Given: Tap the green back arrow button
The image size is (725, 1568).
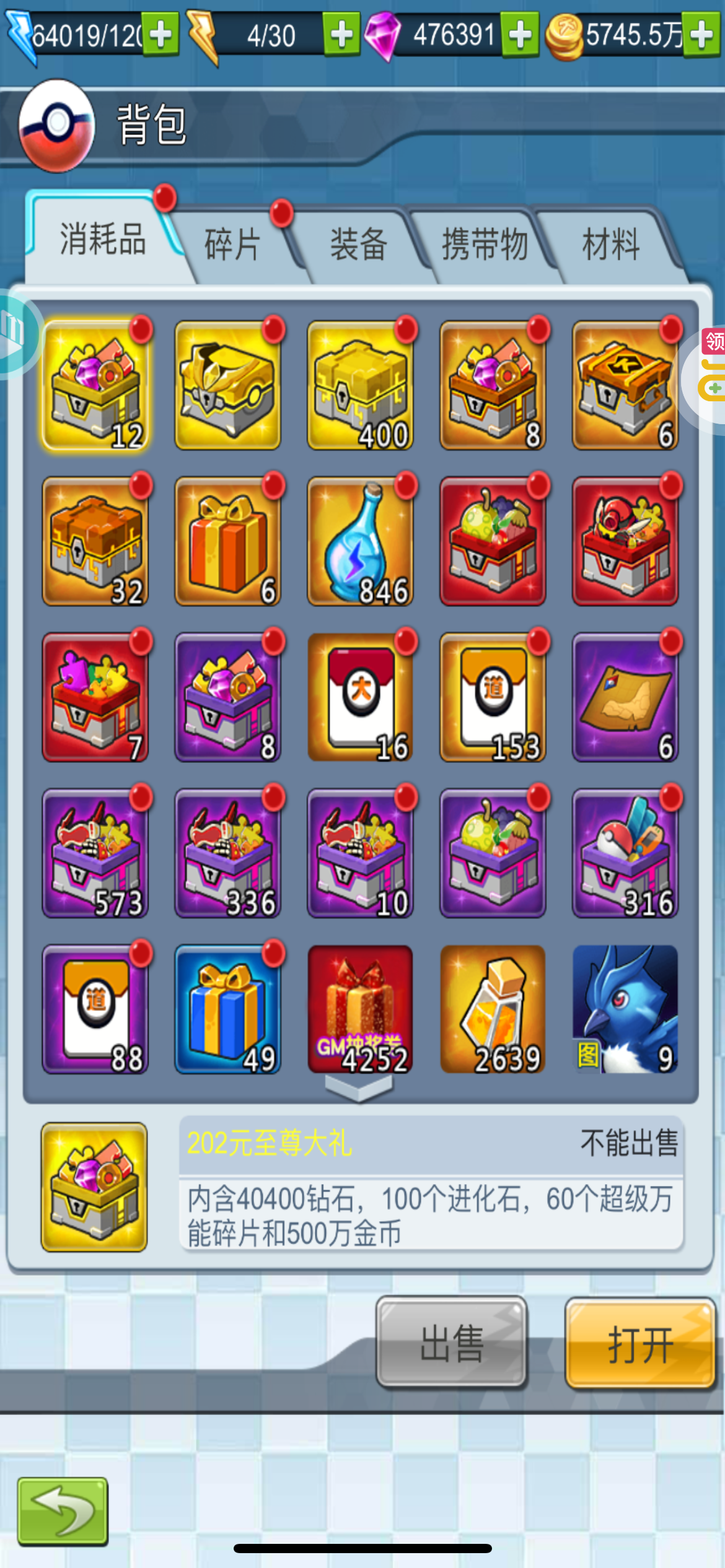Looking at the screenshot, I should 63,1511.
